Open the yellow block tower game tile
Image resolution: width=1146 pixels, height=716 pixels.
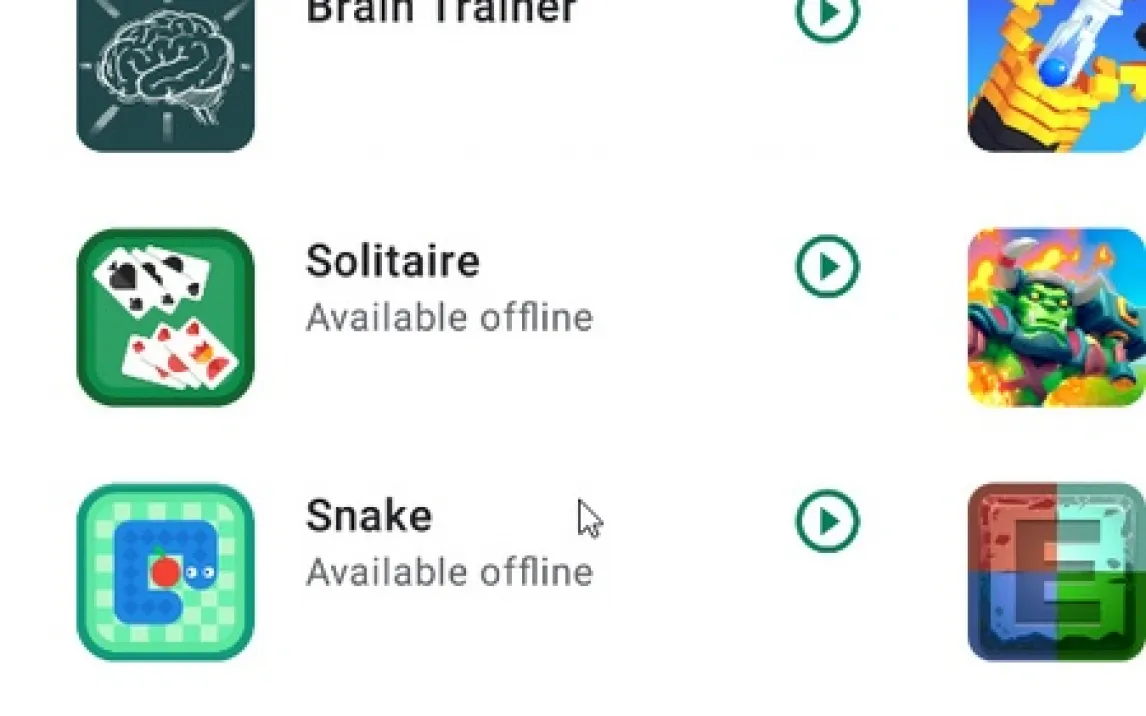point(1057,73)
